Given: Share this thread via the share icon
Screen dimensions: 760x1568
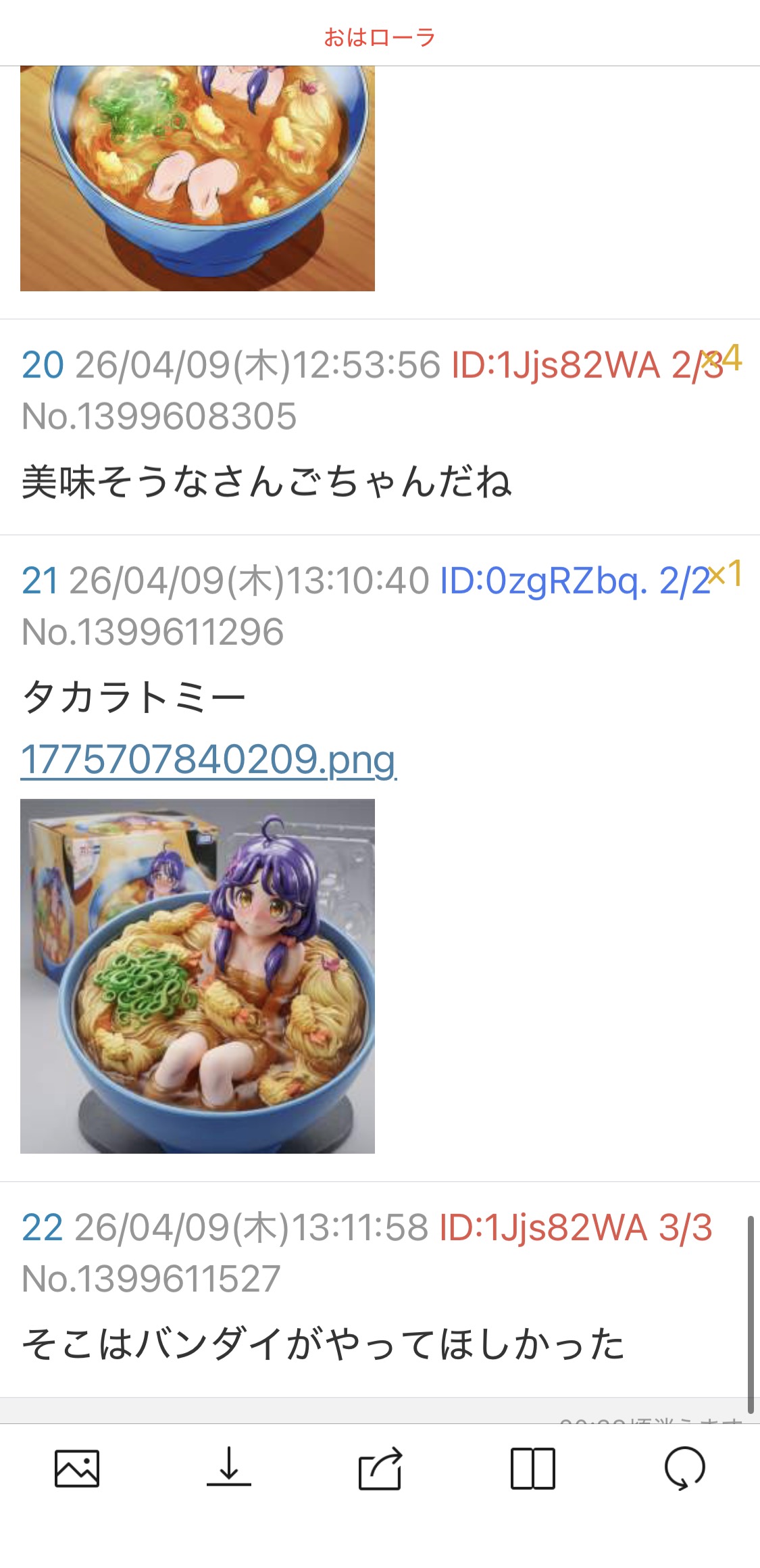Looking at the screenshot, I should tap(380, 1468).
